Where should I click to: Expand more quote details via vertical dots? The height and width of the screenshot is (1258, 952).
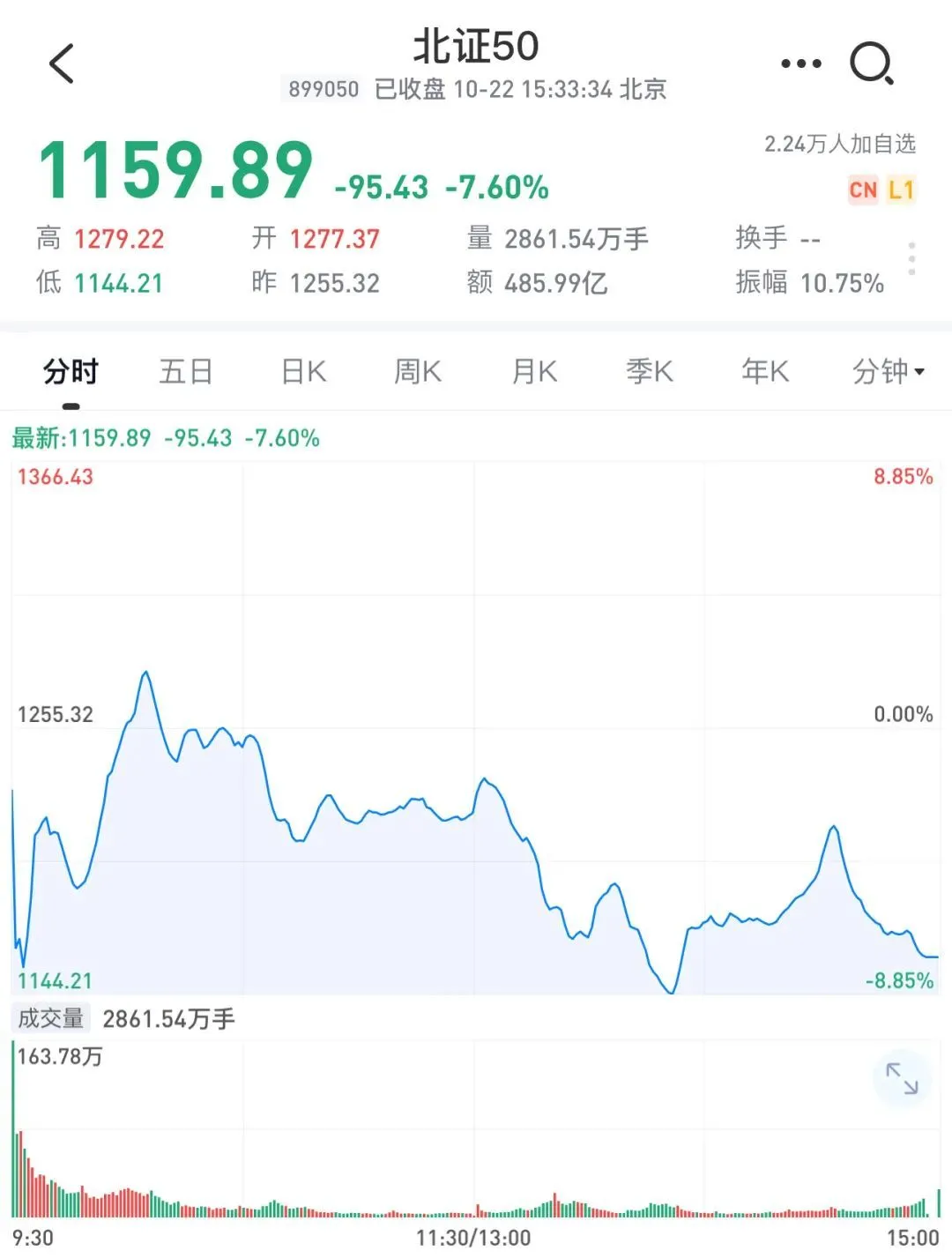pos(911,259)
